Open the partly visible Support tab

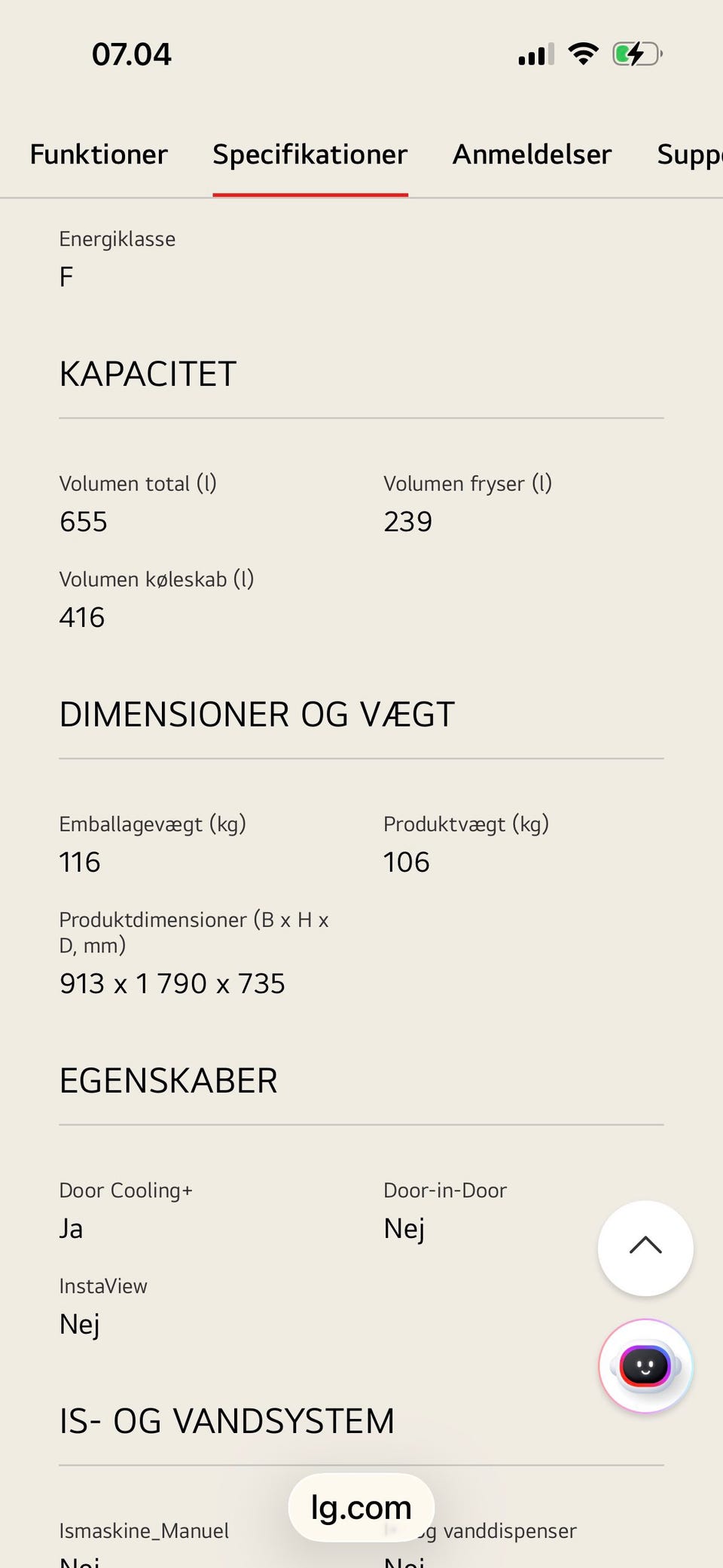[689, 154]
